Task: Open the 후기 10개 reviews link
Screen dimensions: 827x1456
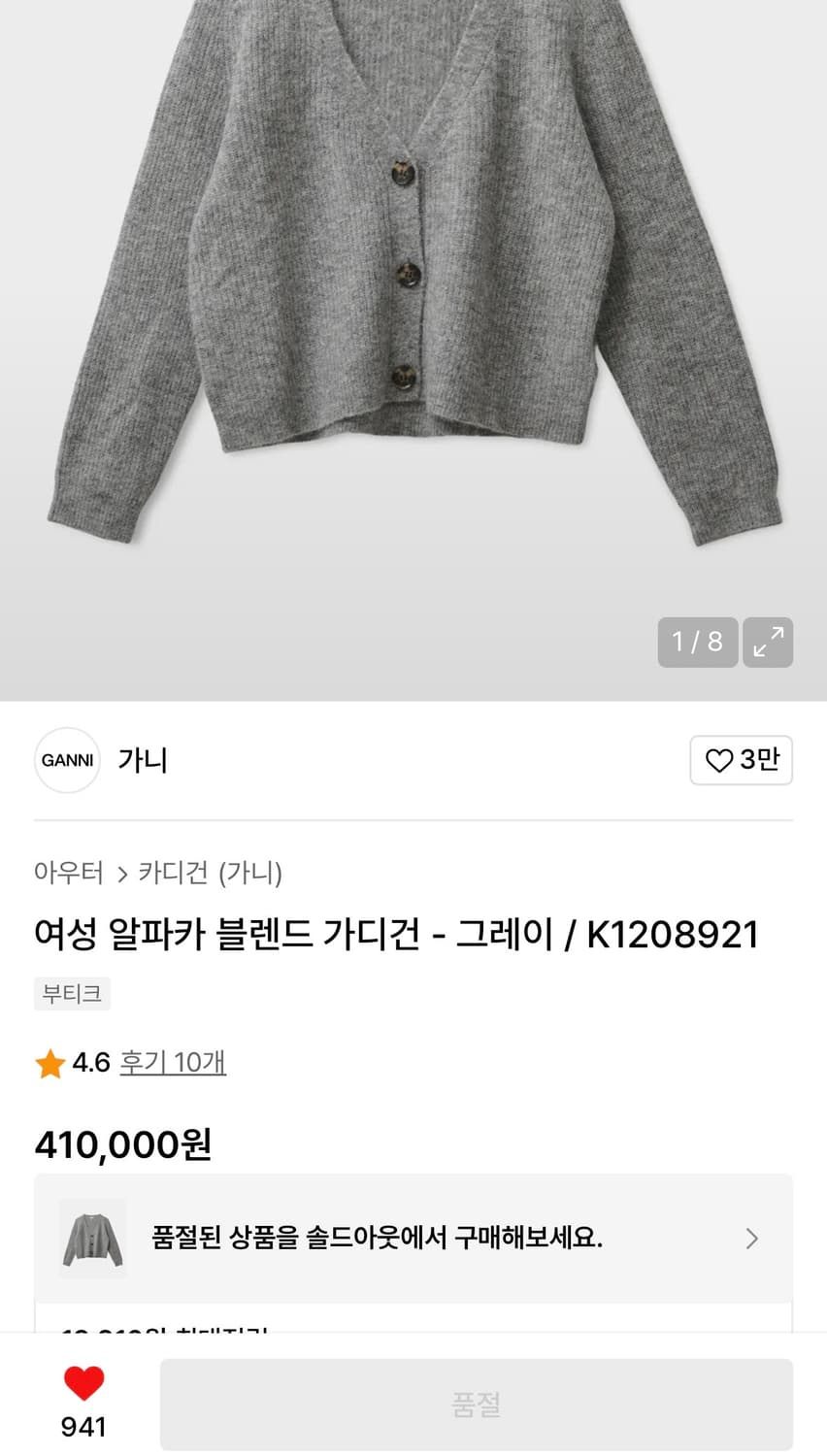Action: [172, 1062]
